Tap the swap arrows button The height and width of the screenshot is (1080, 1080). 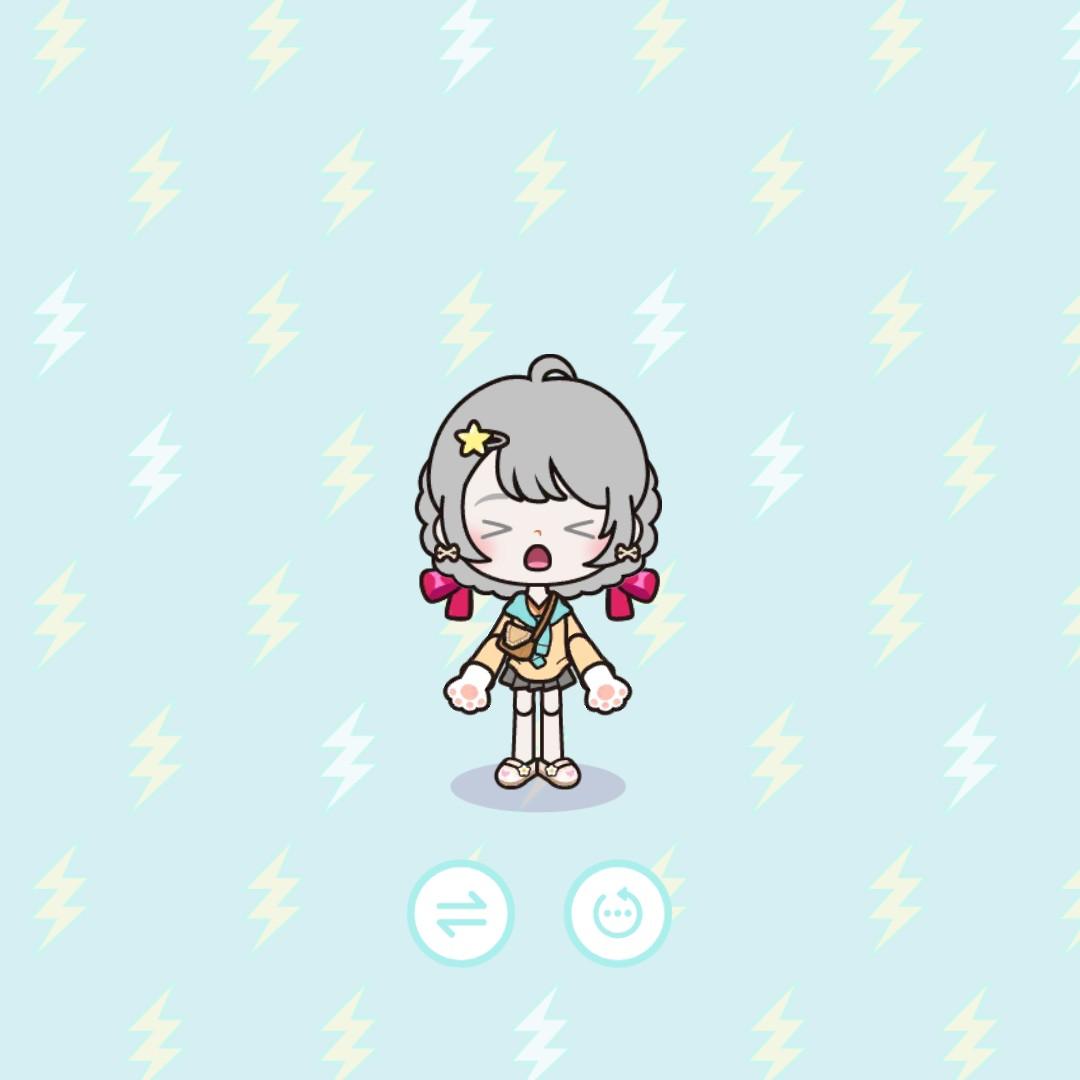tap(461, 913)
